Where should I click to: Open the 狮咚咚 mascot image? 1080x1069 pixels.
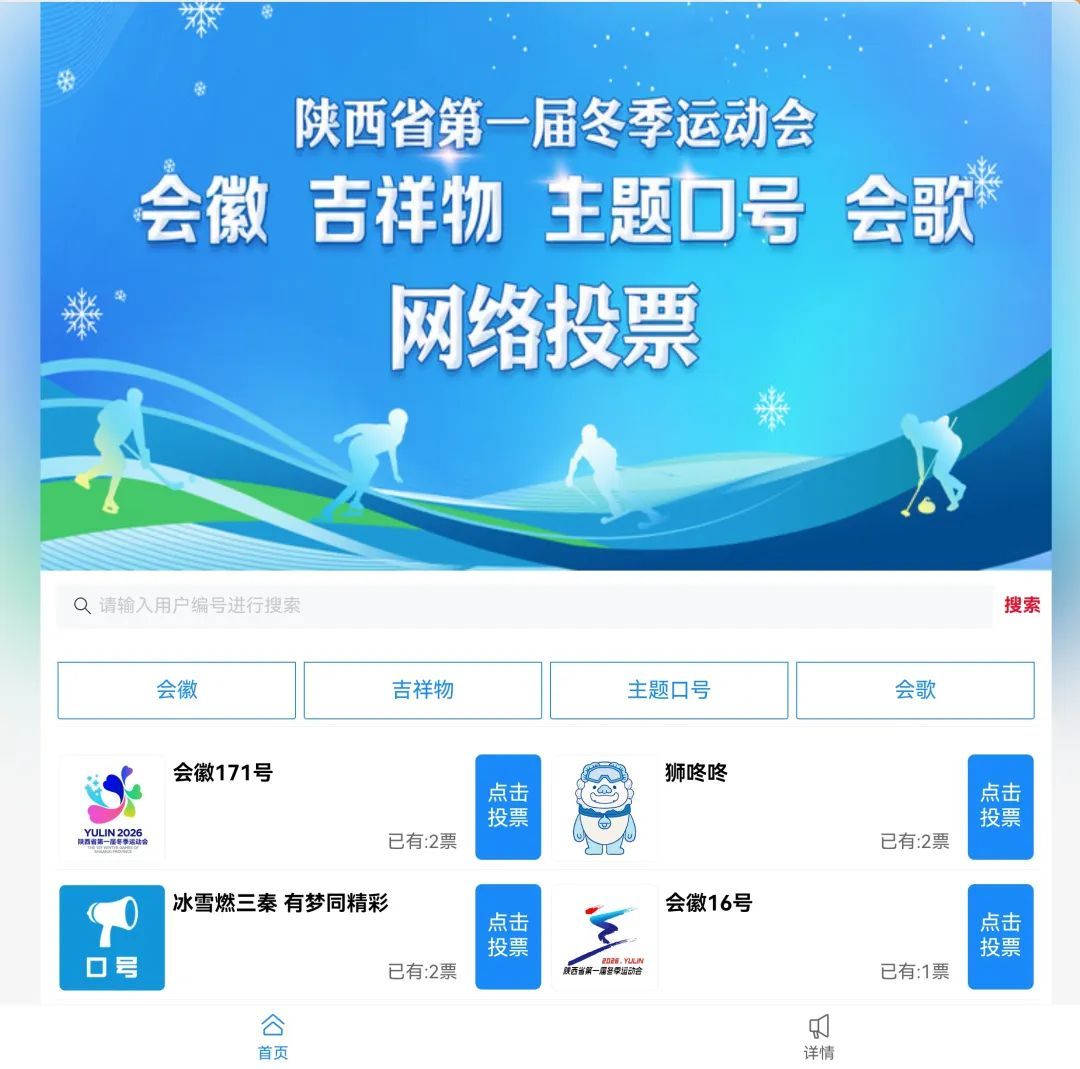pos(604,808)
